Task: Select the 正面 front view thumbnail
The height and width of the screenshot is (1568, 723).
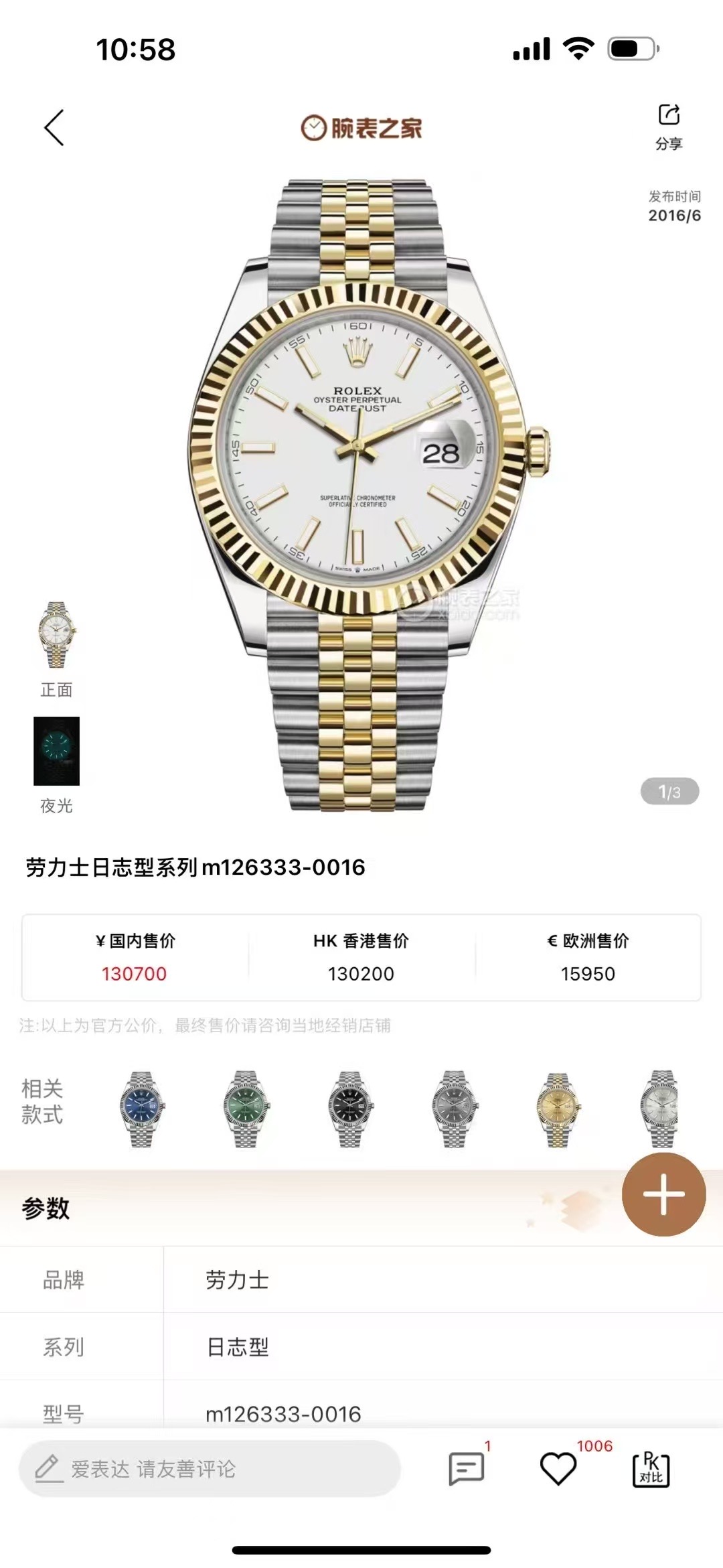Action: pyautogui.click(x=57, y=635)
